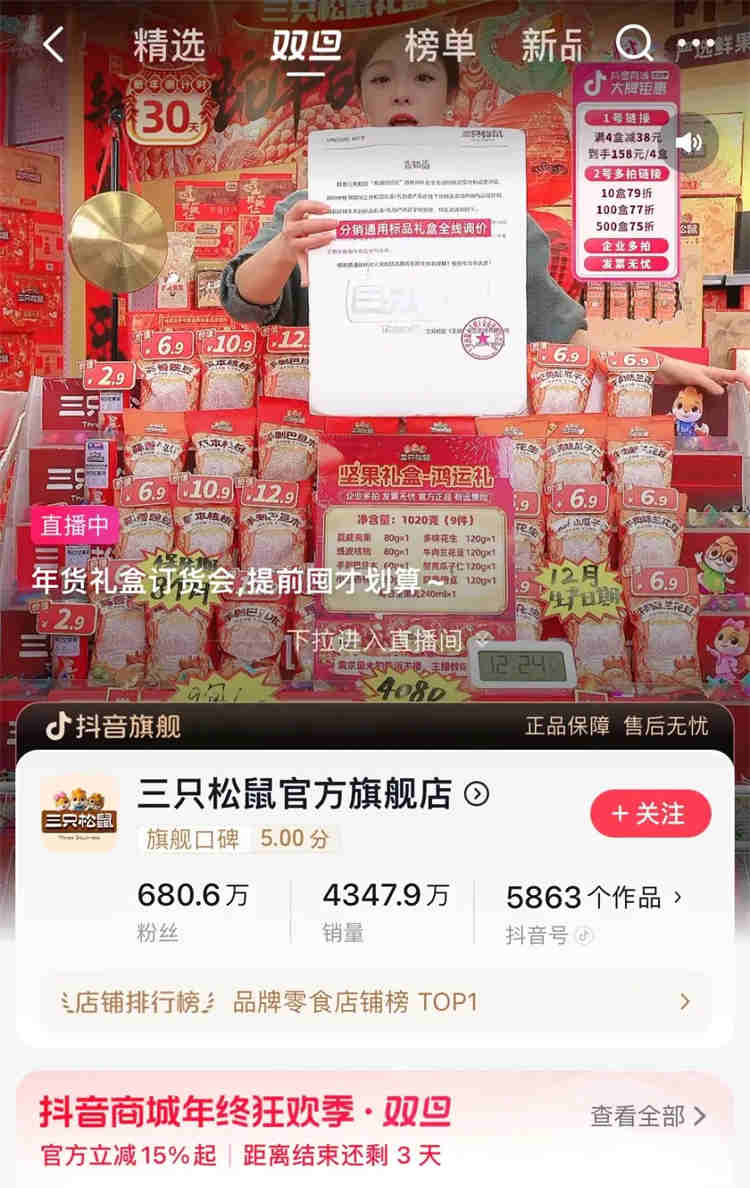View the store's 5863 个作品
The image size is (750, 1188).
point(594,896)
